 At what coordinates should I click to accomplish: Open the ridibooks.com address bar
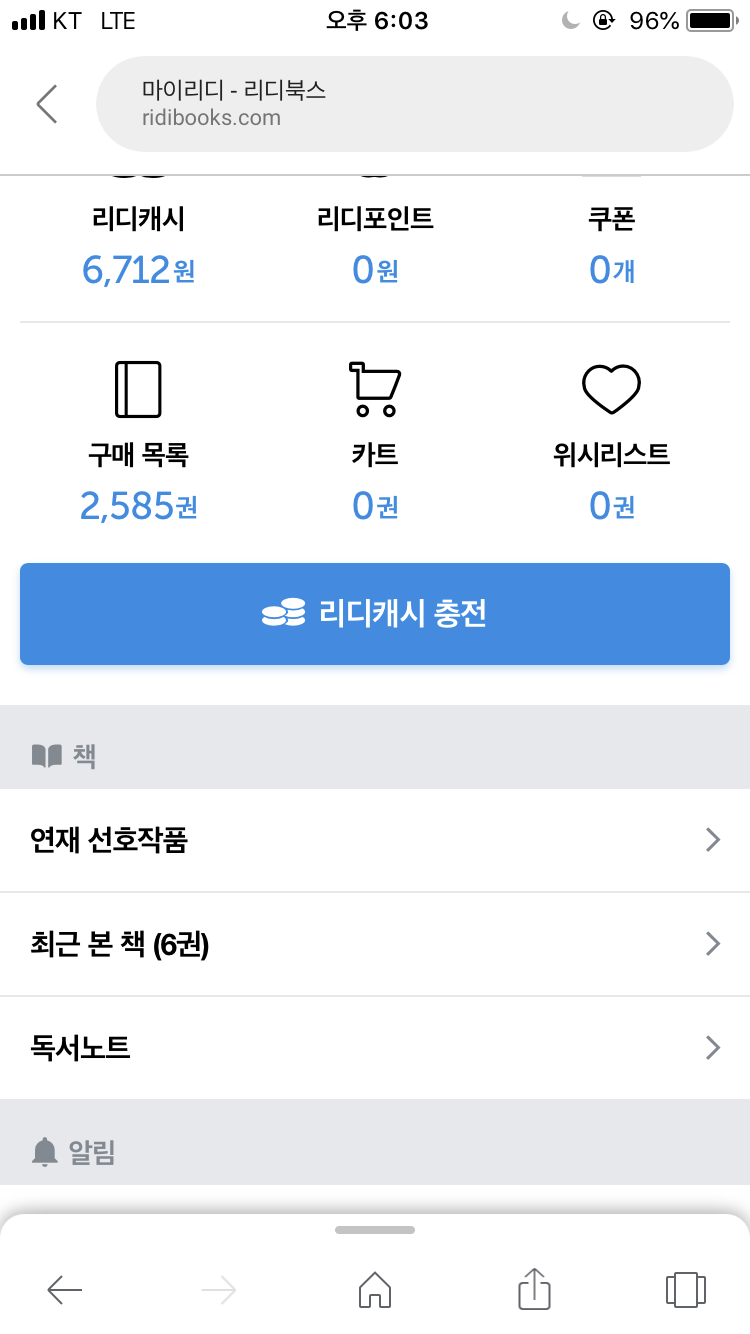(x=415, y=104)
